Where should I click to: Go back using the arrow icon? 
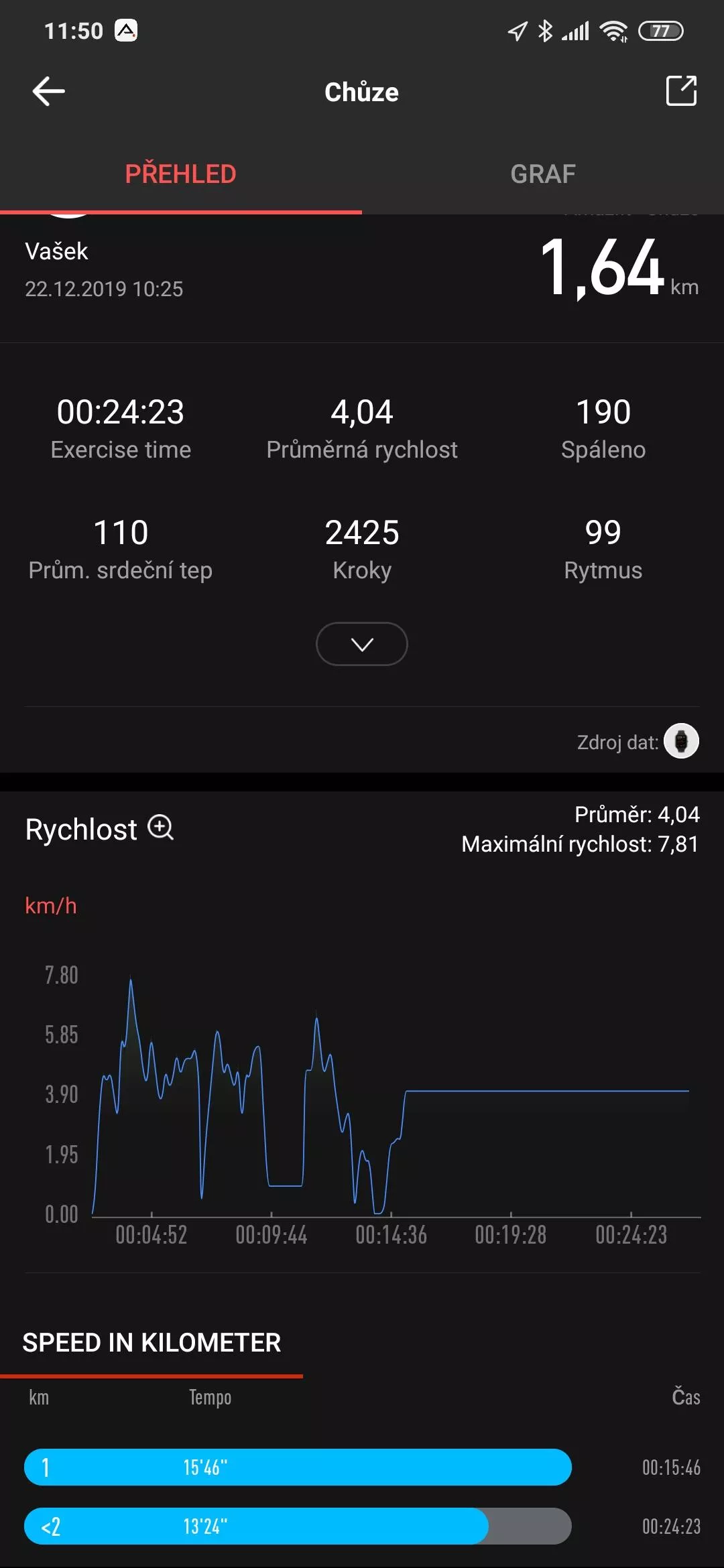pos(48,91)
